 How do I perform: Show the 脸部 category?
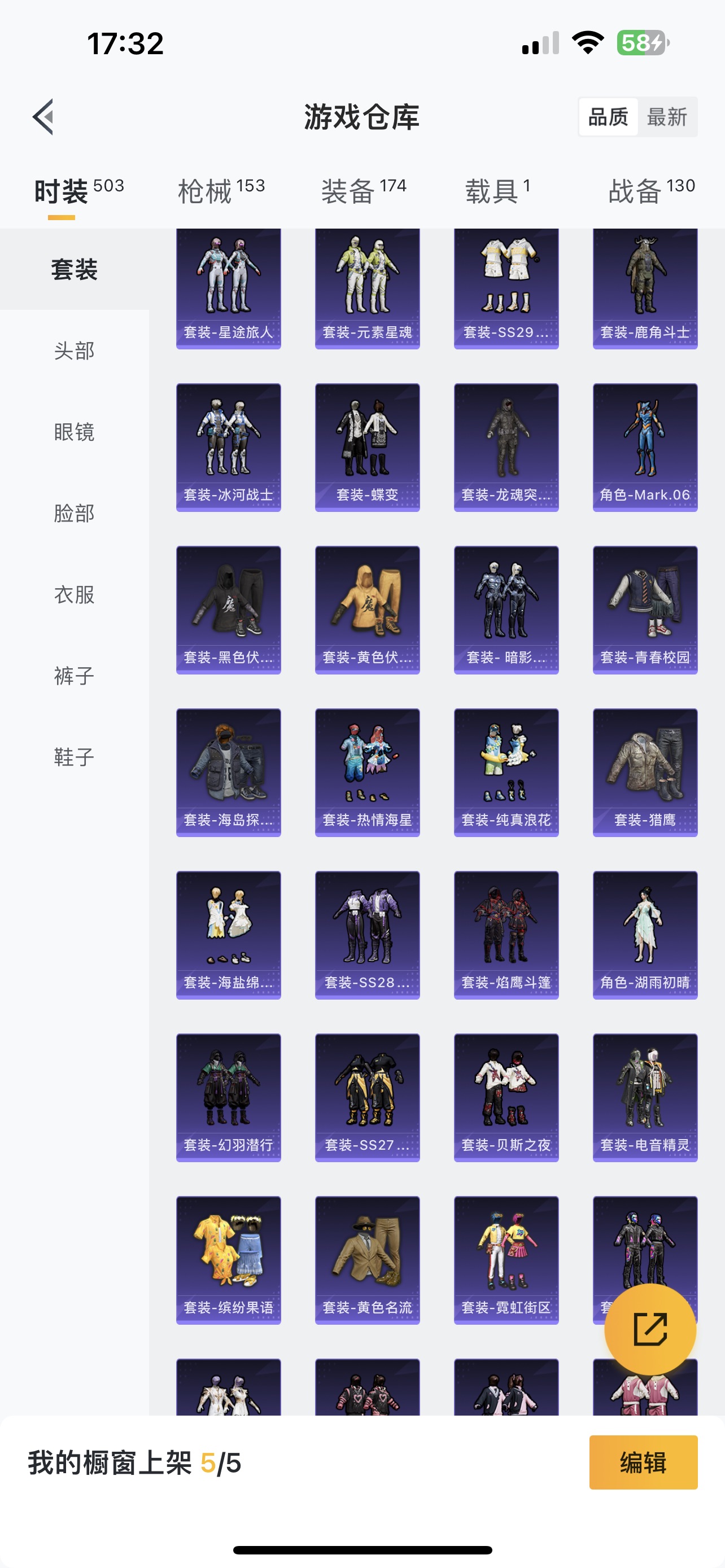[x=75, y=513]
